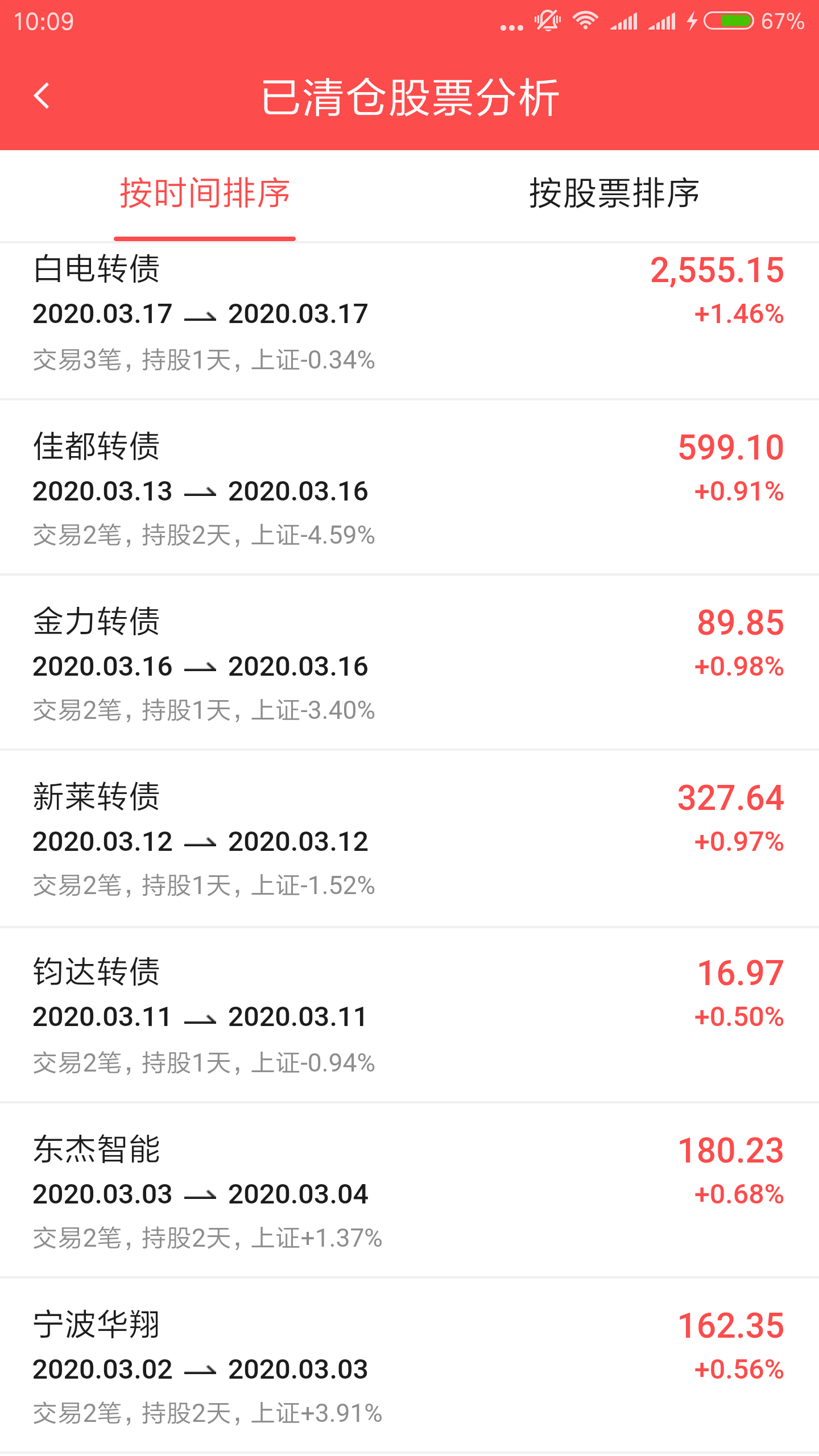Tap the 钧达转债 row
This screenshot has width=819, height=1456.
click(x=409, y=1015)
